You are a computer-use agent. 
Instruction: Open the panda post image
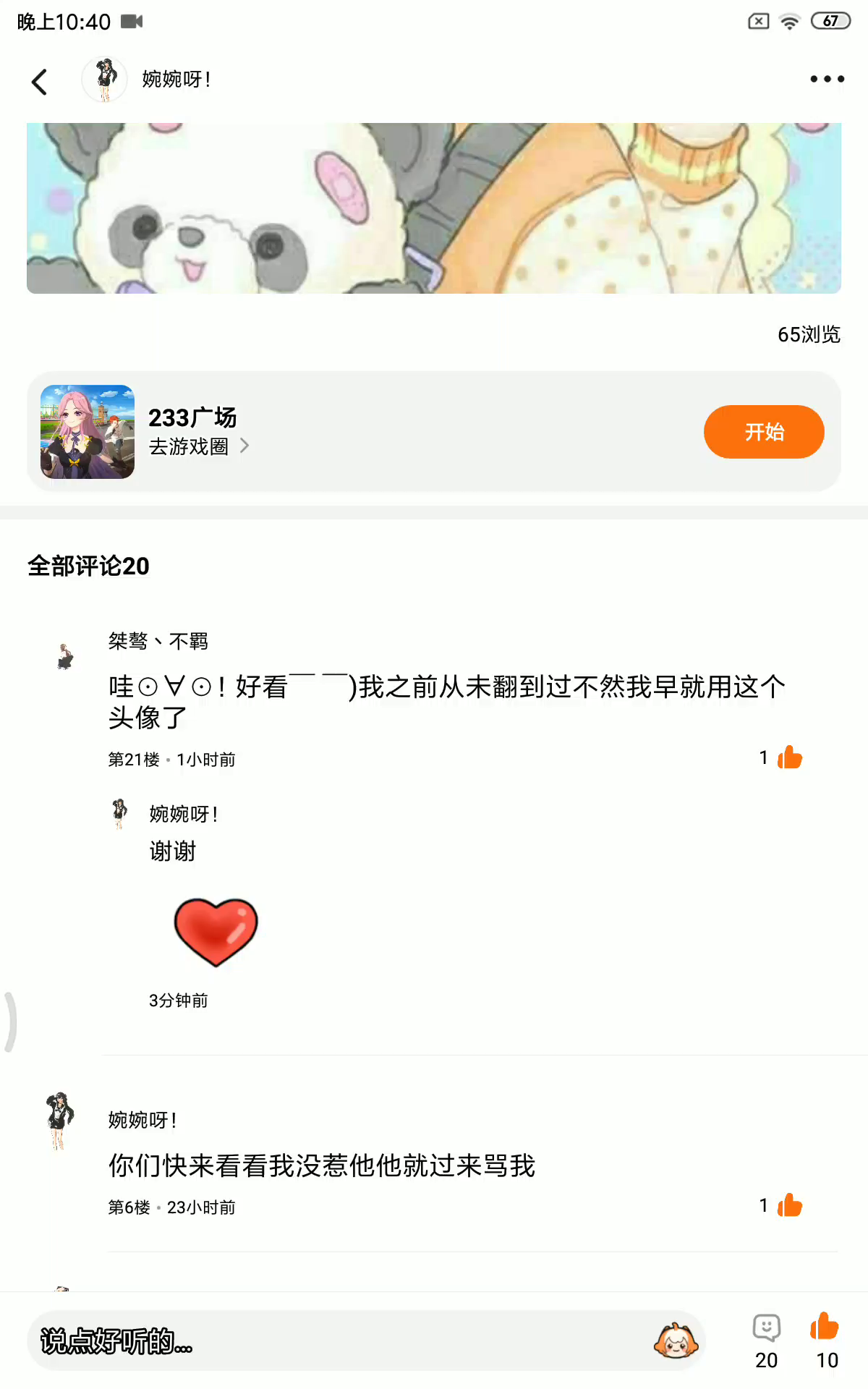tap(434, 208)
